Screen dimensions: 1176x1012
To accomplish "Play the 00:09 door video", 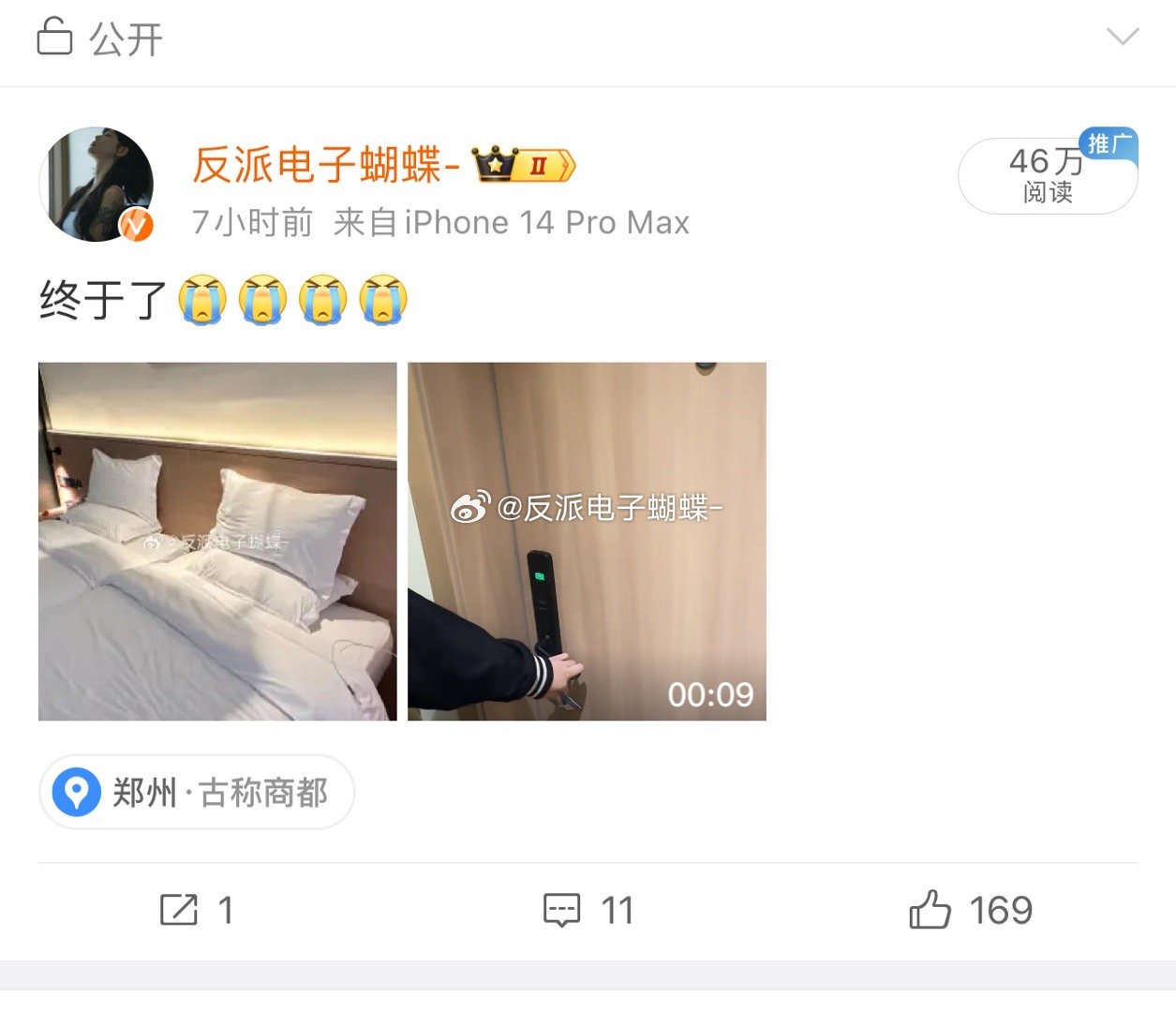I will click(587, 542).
